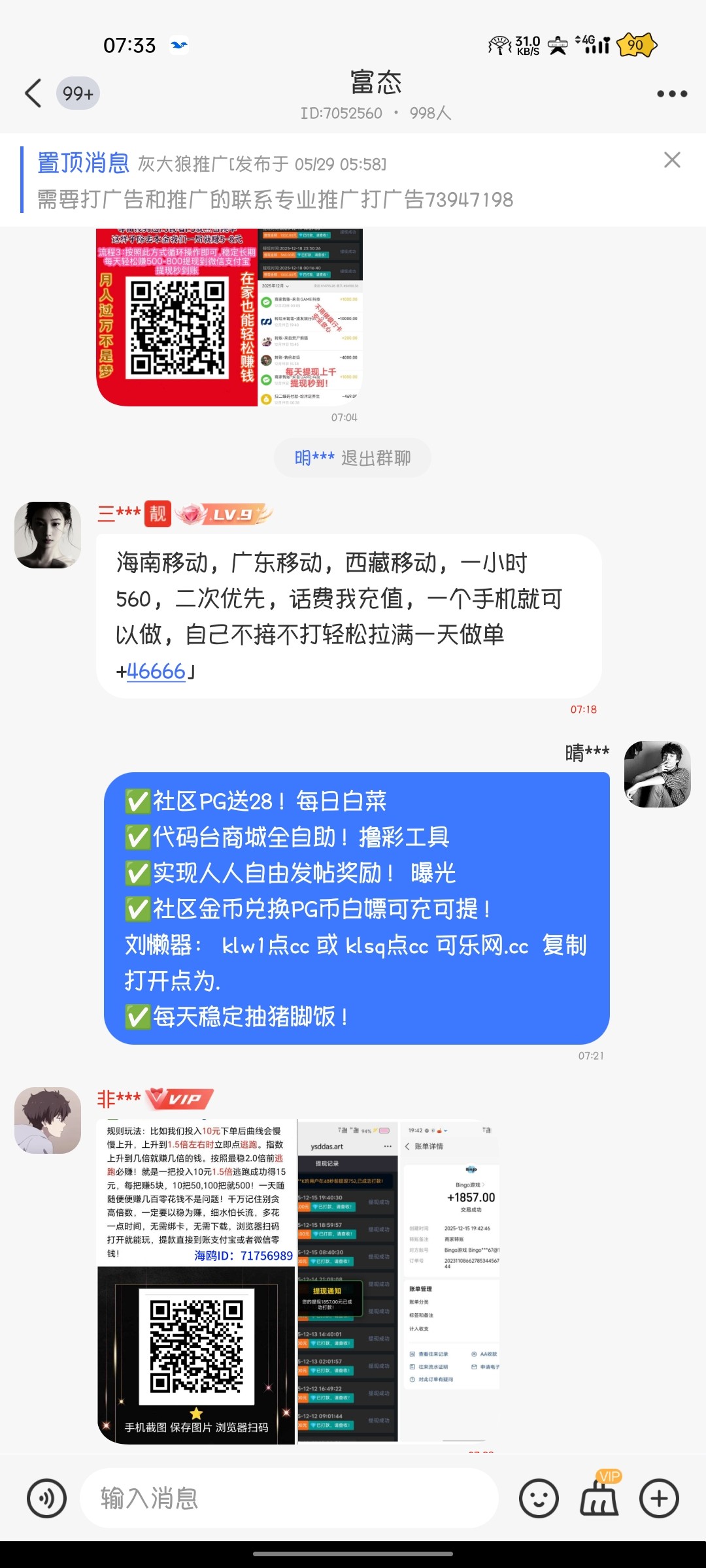706x1568 pixels.
Task: Go back to the chat list
Action: (33, 93)
